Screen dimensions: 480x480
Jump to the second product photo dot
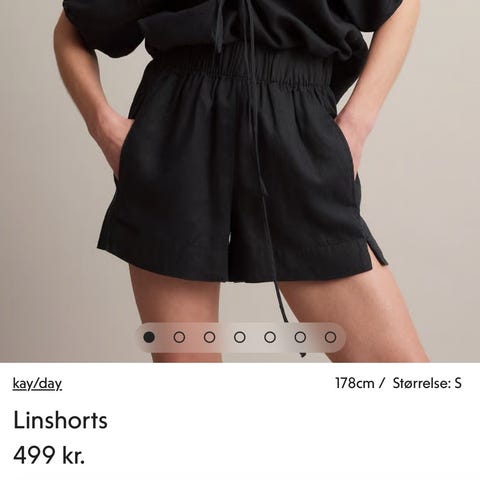(179, 337)
